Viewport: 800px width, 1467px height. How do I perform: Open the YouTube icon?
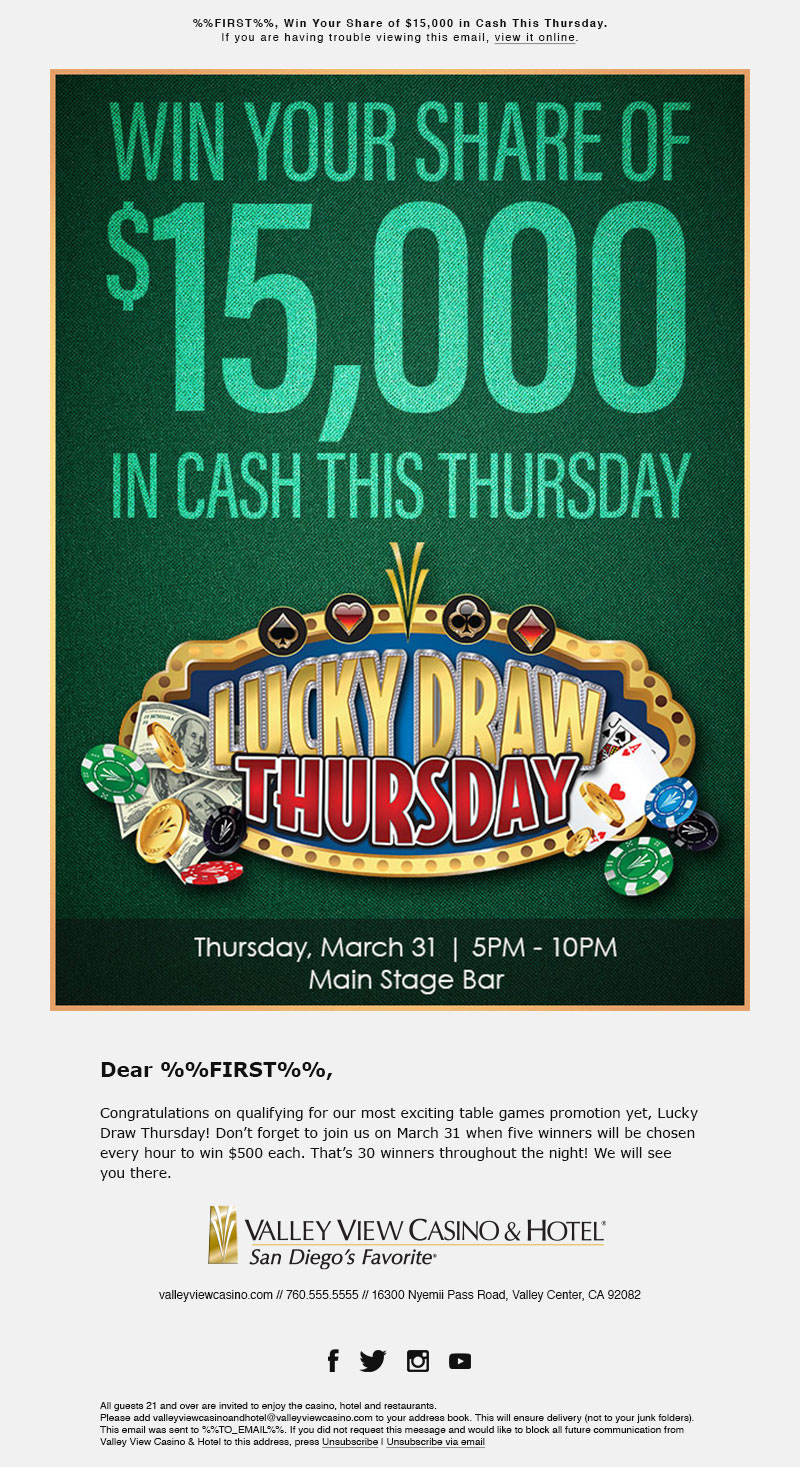[x=460, y=1361]
